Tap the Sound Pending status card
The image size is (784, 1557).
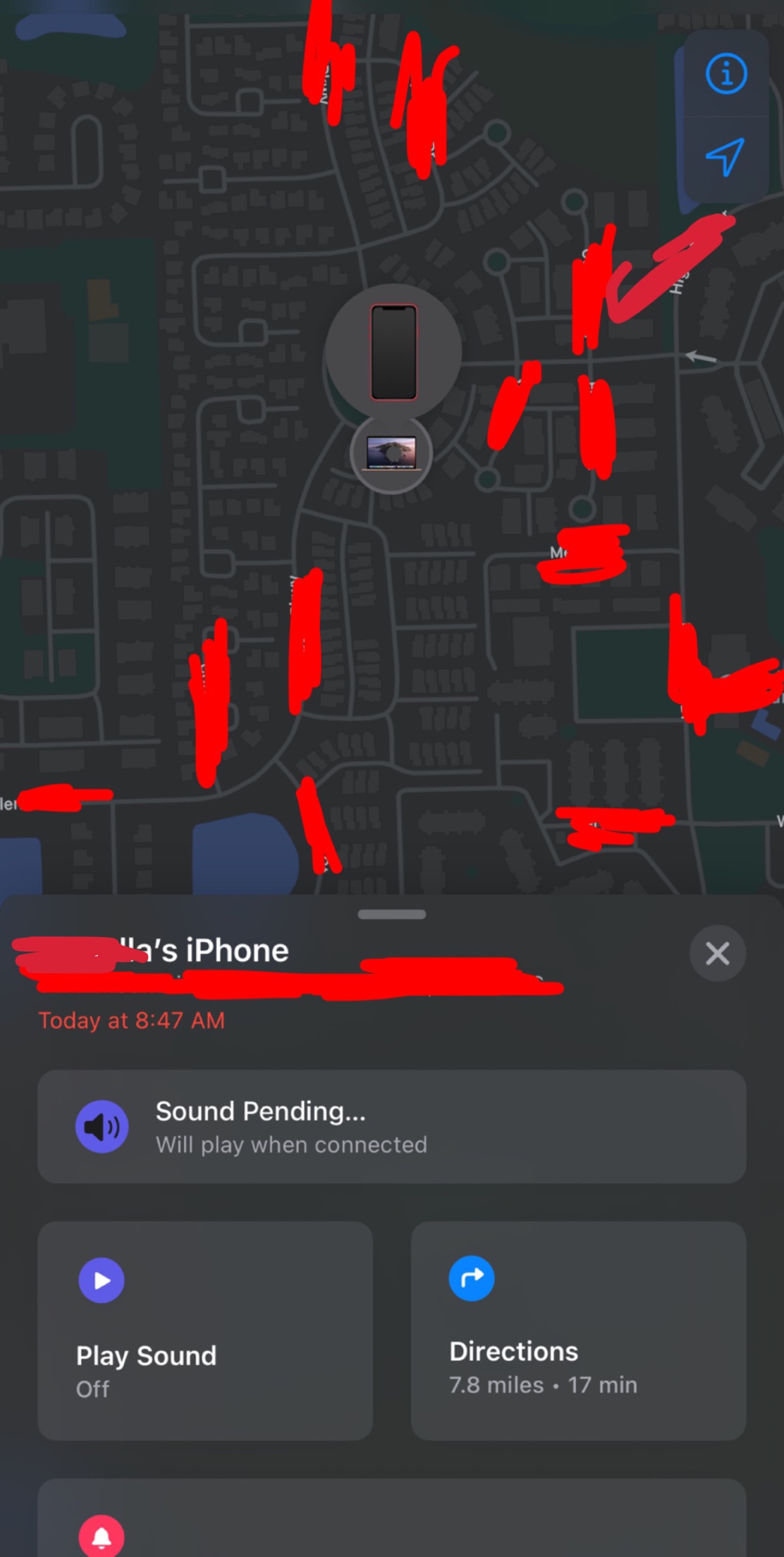click(x=392, y=1127)
